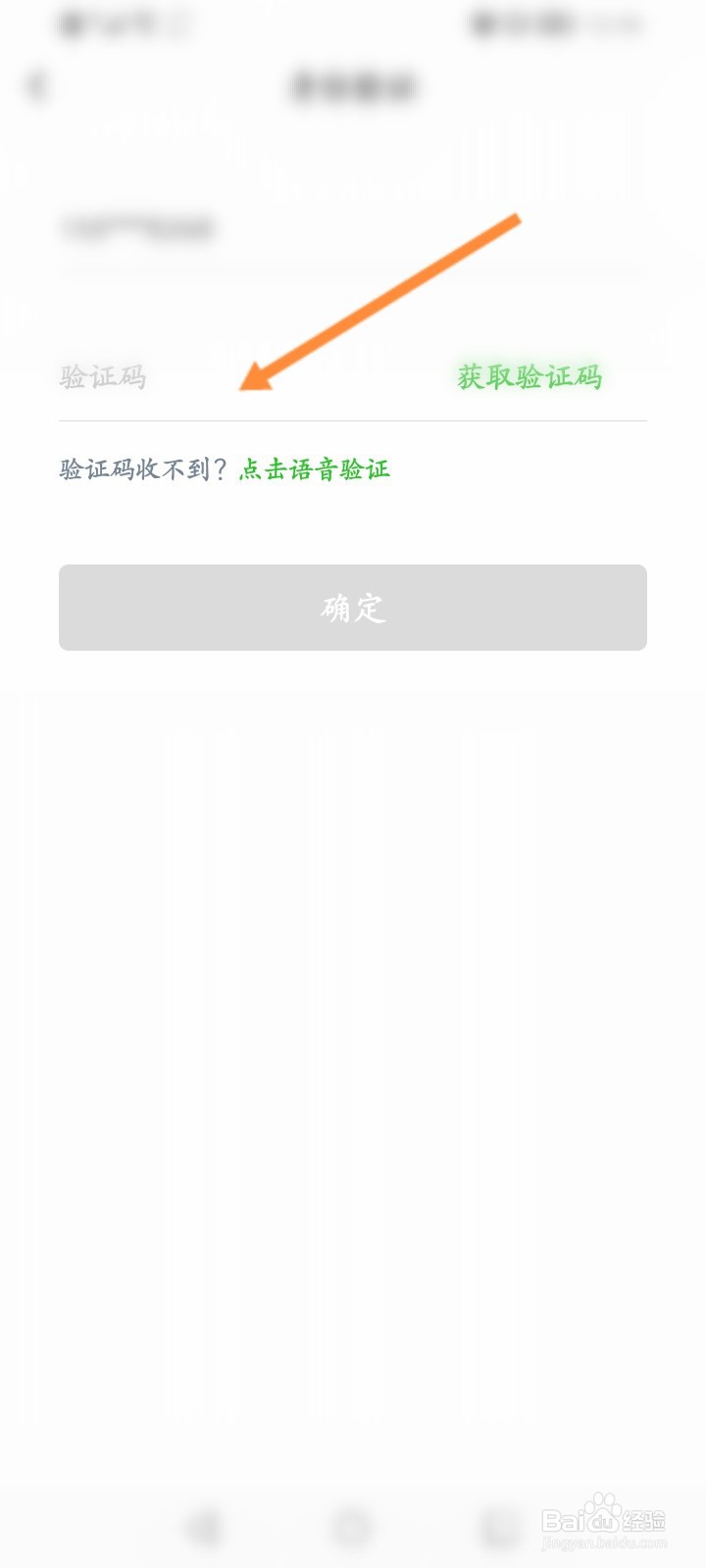The width and height of the screenshot is (706, 1568).
Task: Tap 点击语音验证 for voice verification
Action: tap(316, 468)
